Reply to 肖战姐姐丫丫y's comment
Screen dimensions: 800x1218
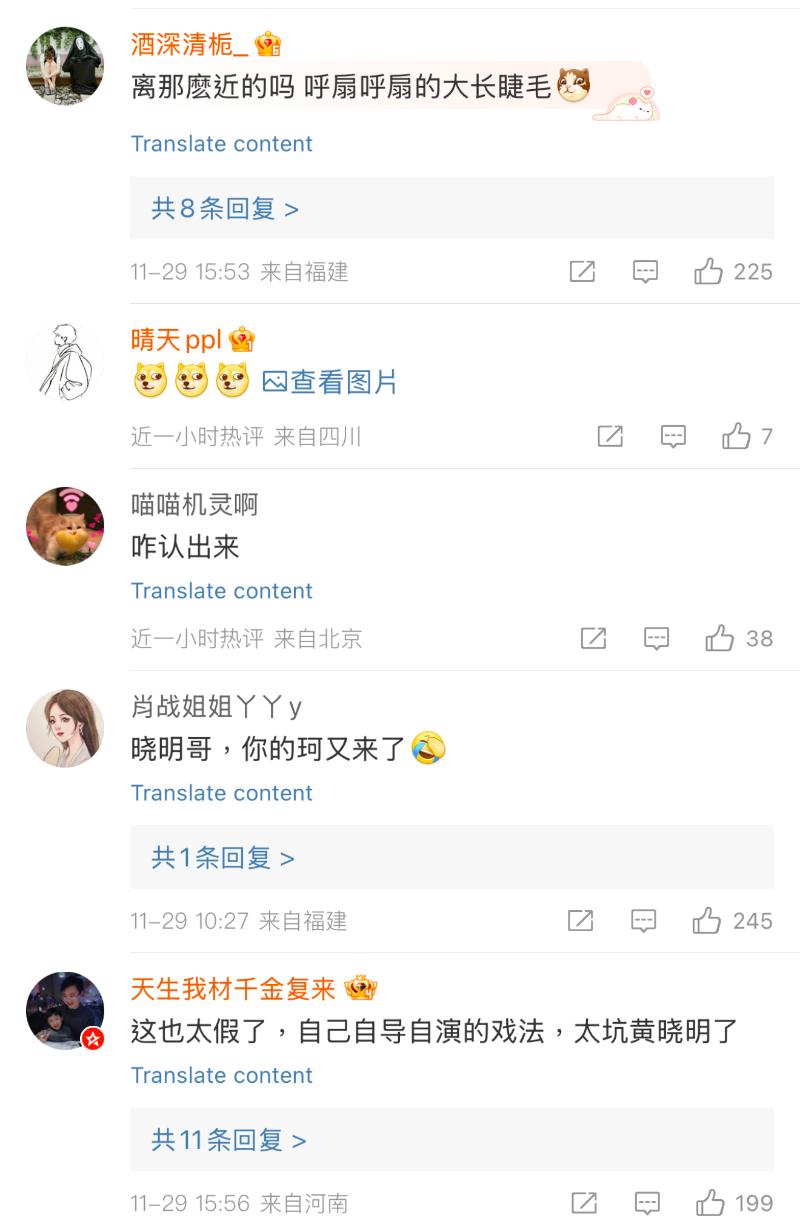click(643, 920)
